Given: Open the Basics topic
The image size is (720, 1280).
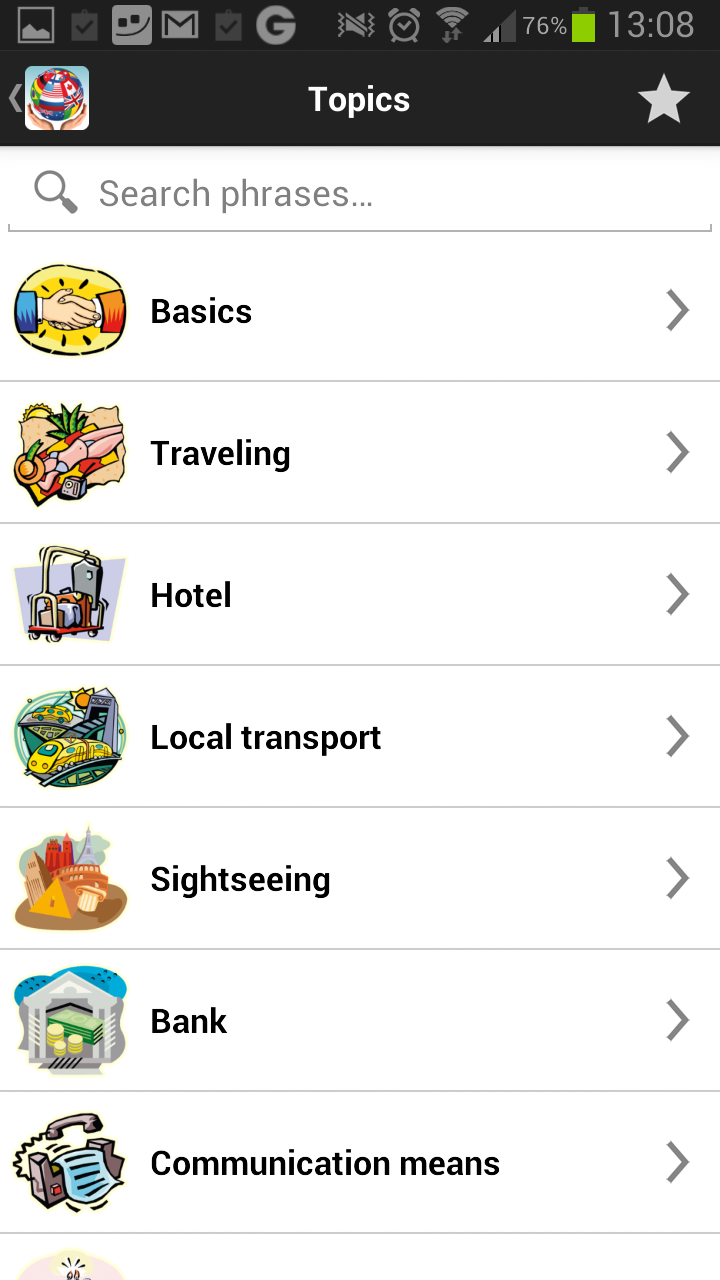Looking at the screenshot, I should (x=360, y=311).
